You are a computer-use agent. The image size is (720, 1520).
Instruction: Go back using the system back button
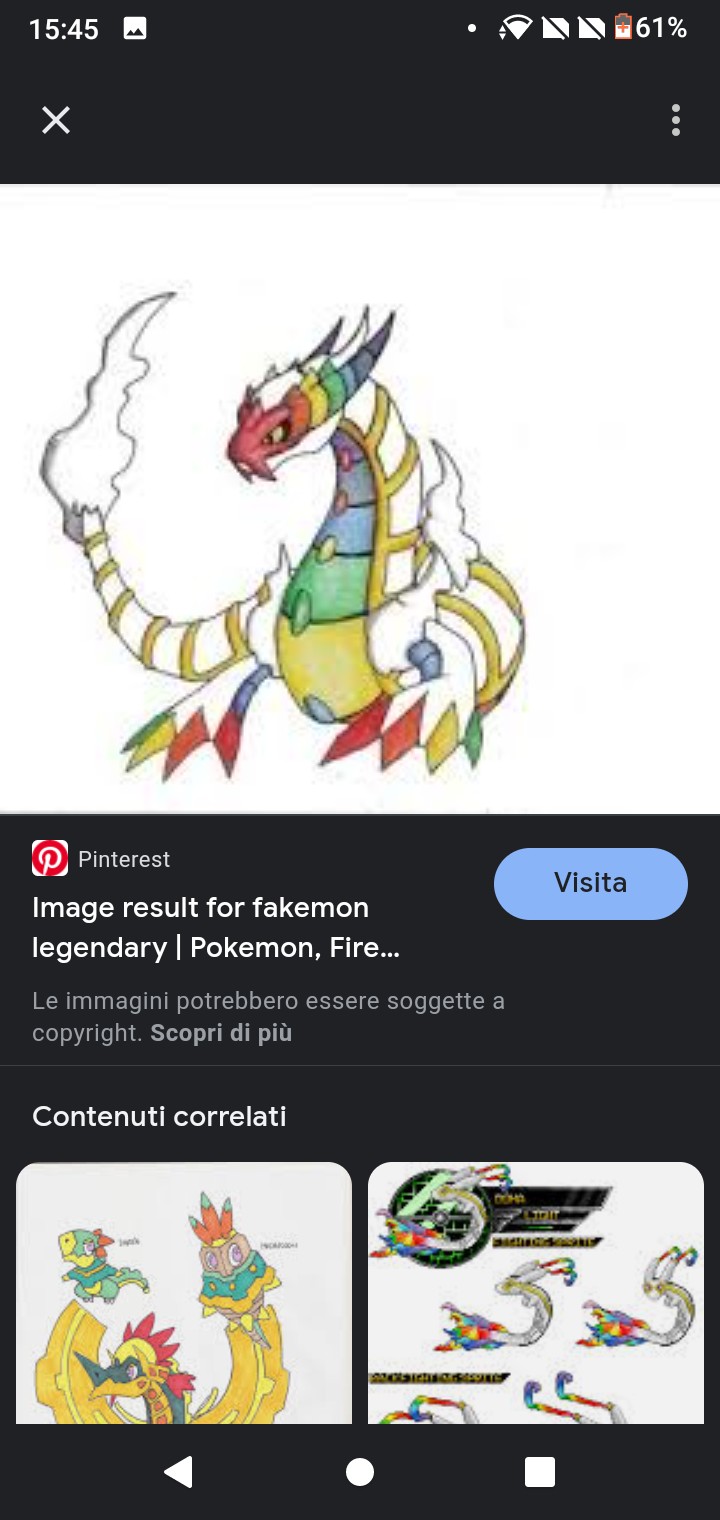tap(178, 1471)
